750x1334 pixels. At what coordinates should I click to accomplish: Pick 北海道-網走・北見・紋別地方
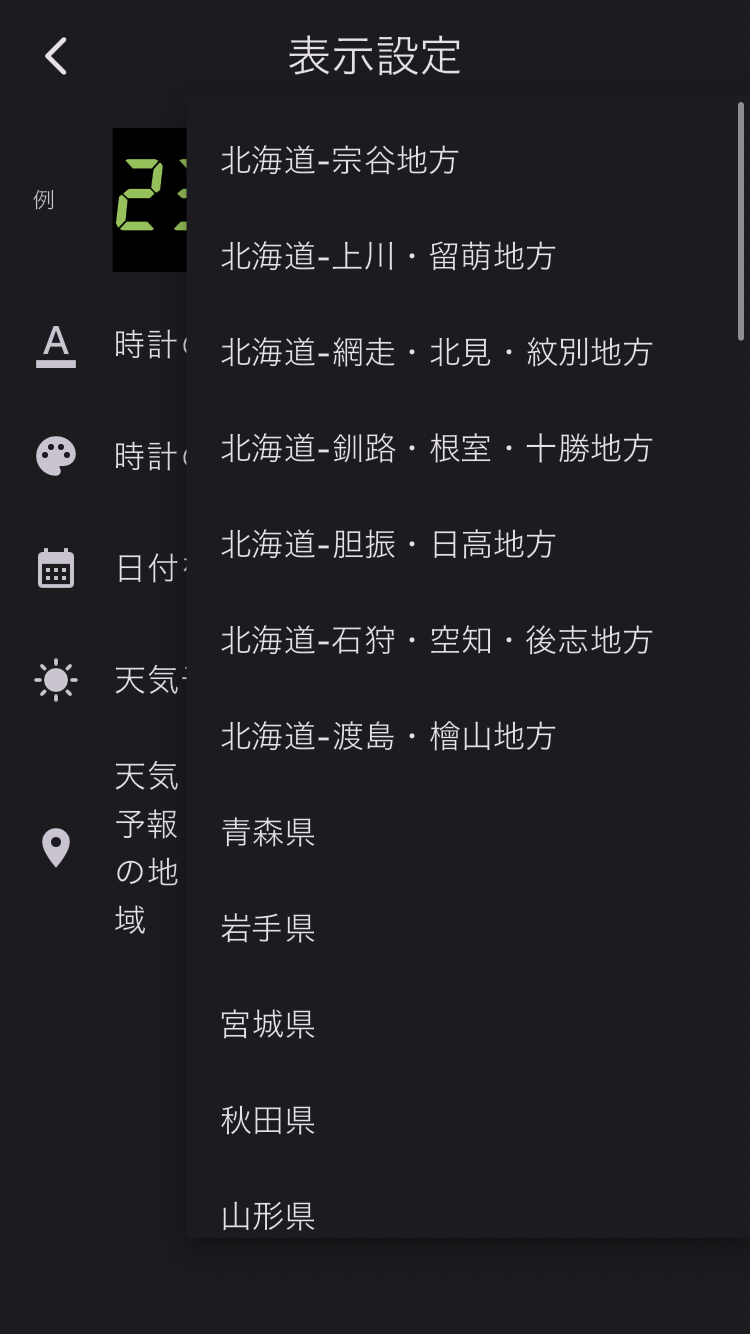coord(436,352)
